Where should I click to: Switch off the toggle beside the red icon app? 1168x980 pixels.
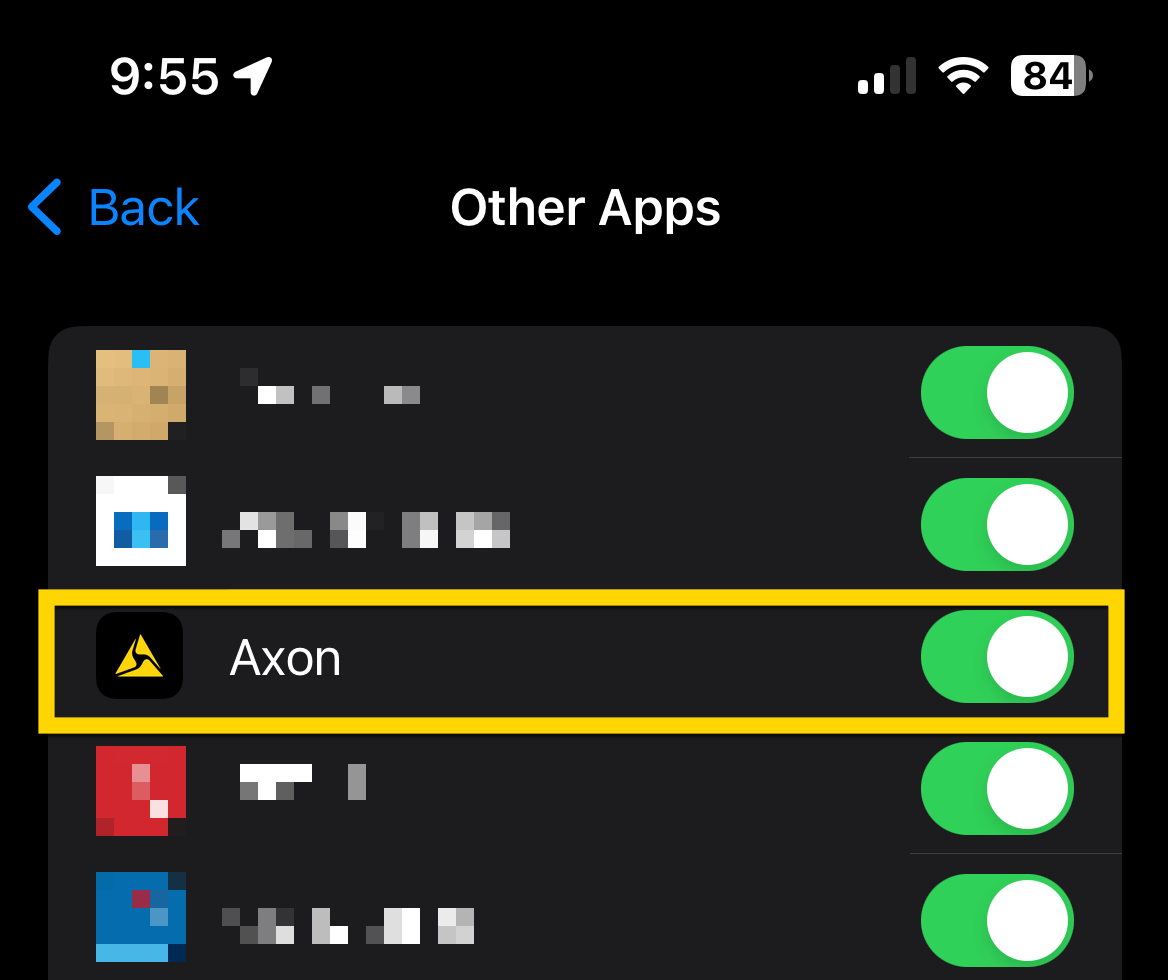tap(996, 789)
